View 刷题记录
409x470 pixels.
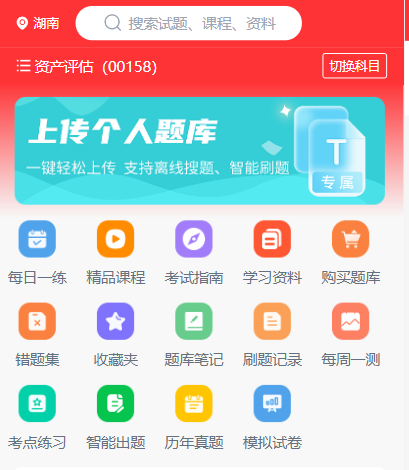click(x=272, y=335)
